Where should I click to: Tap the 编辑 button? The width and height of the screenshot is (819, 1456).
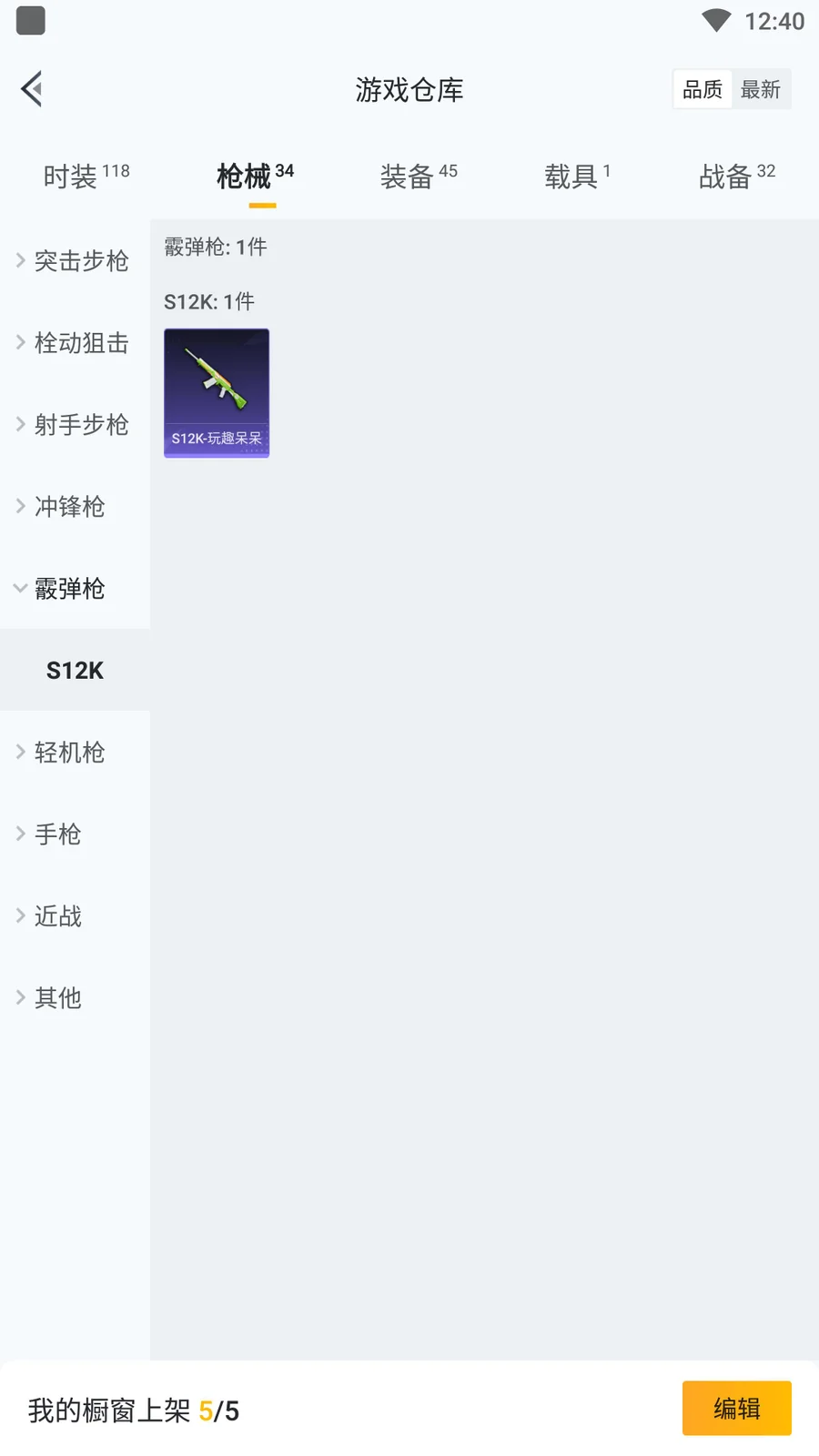(736, 1409)
